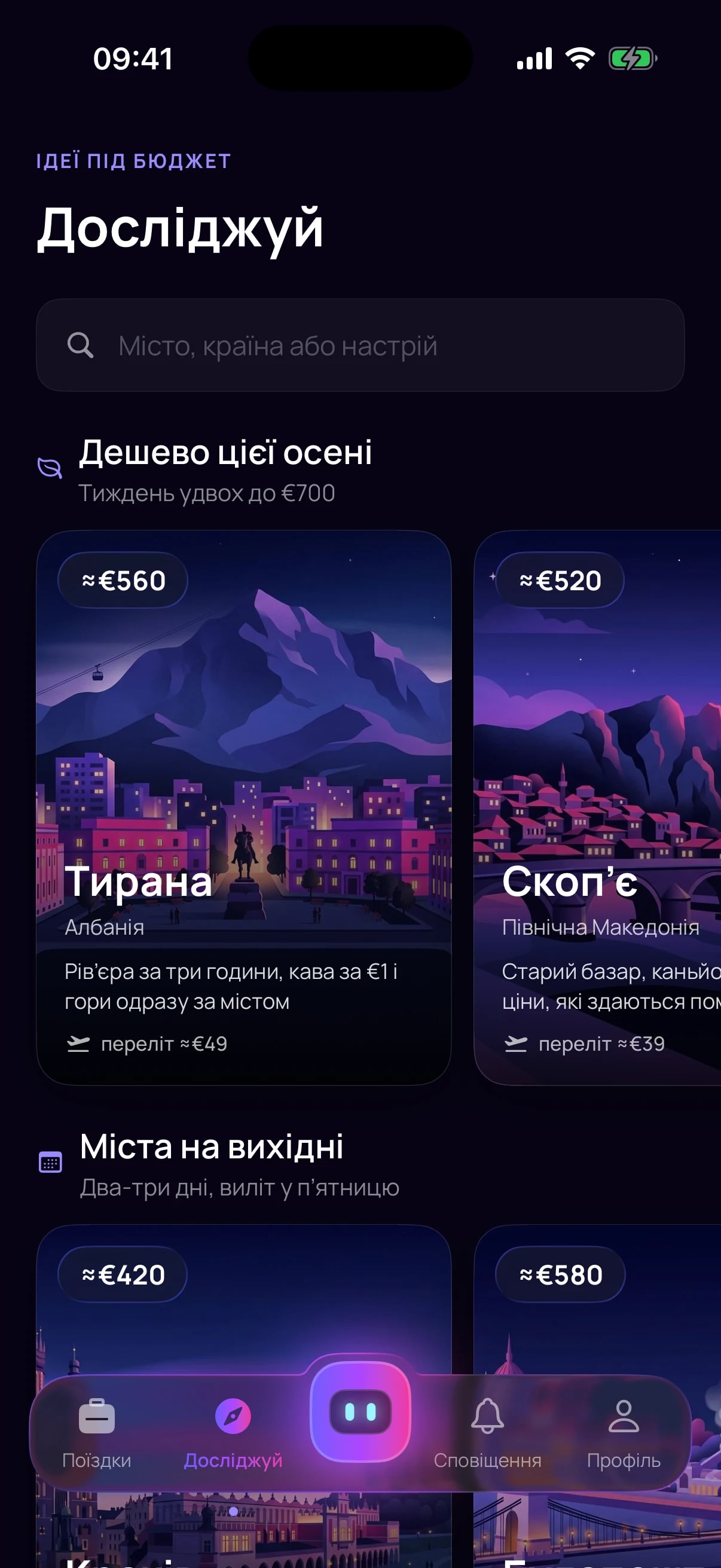Open the weekend city card priced ≈€580
Viewport: 721px width, 1568px height.
[x=597, y=1297]
